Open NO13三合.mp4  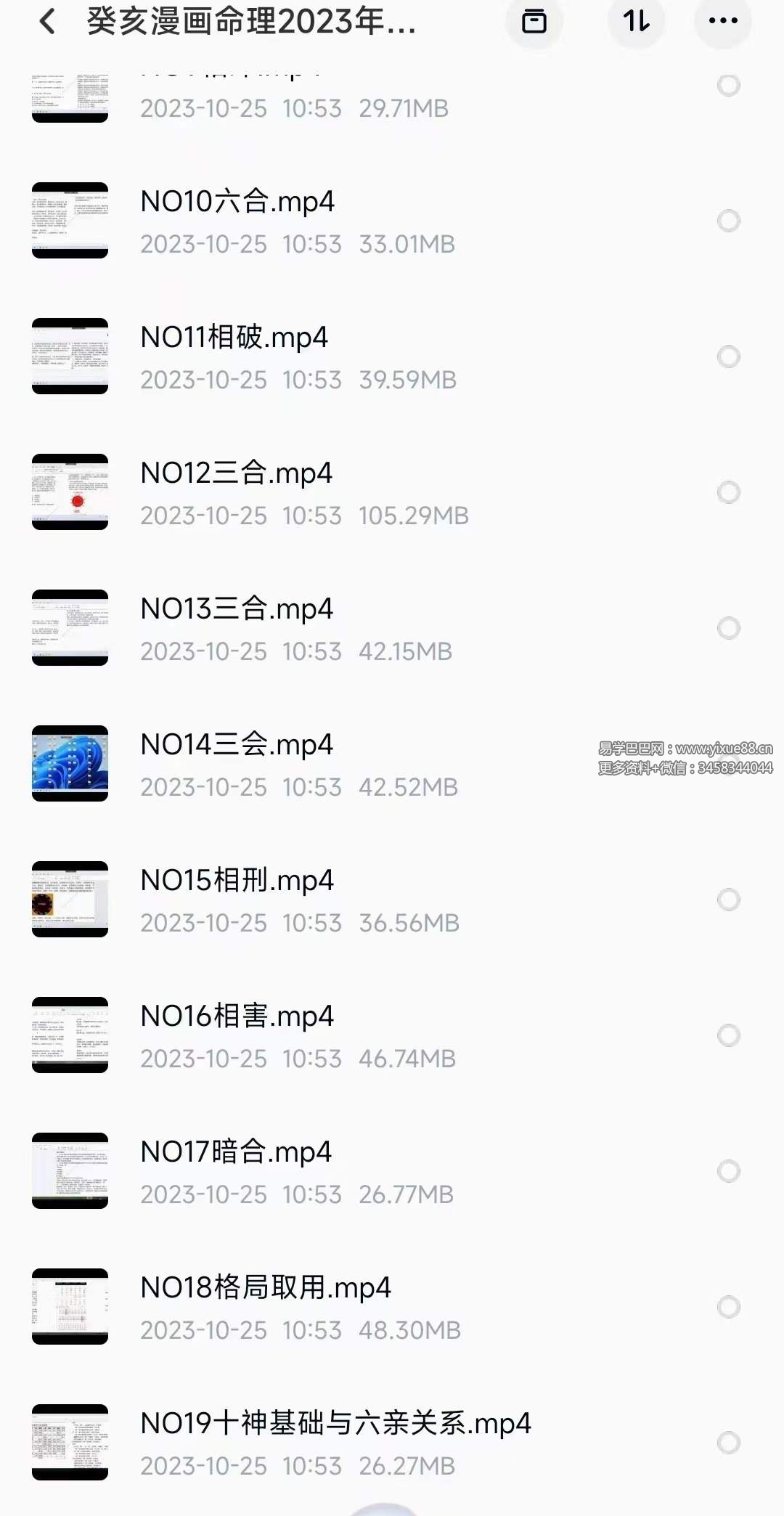[x=237, y=609]
